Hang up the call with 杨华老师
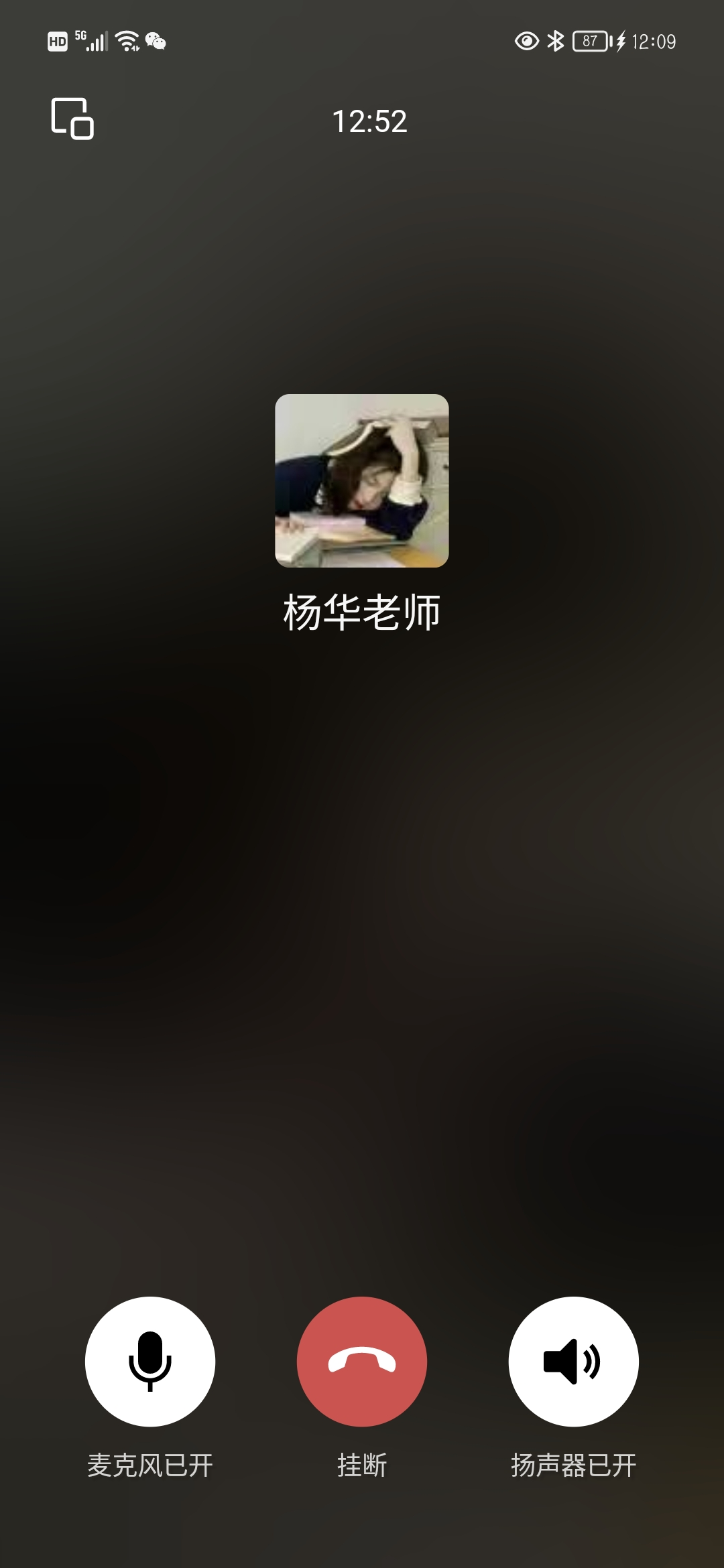The width and height of the screenshot is (724, 1568). pos(362,1361)
